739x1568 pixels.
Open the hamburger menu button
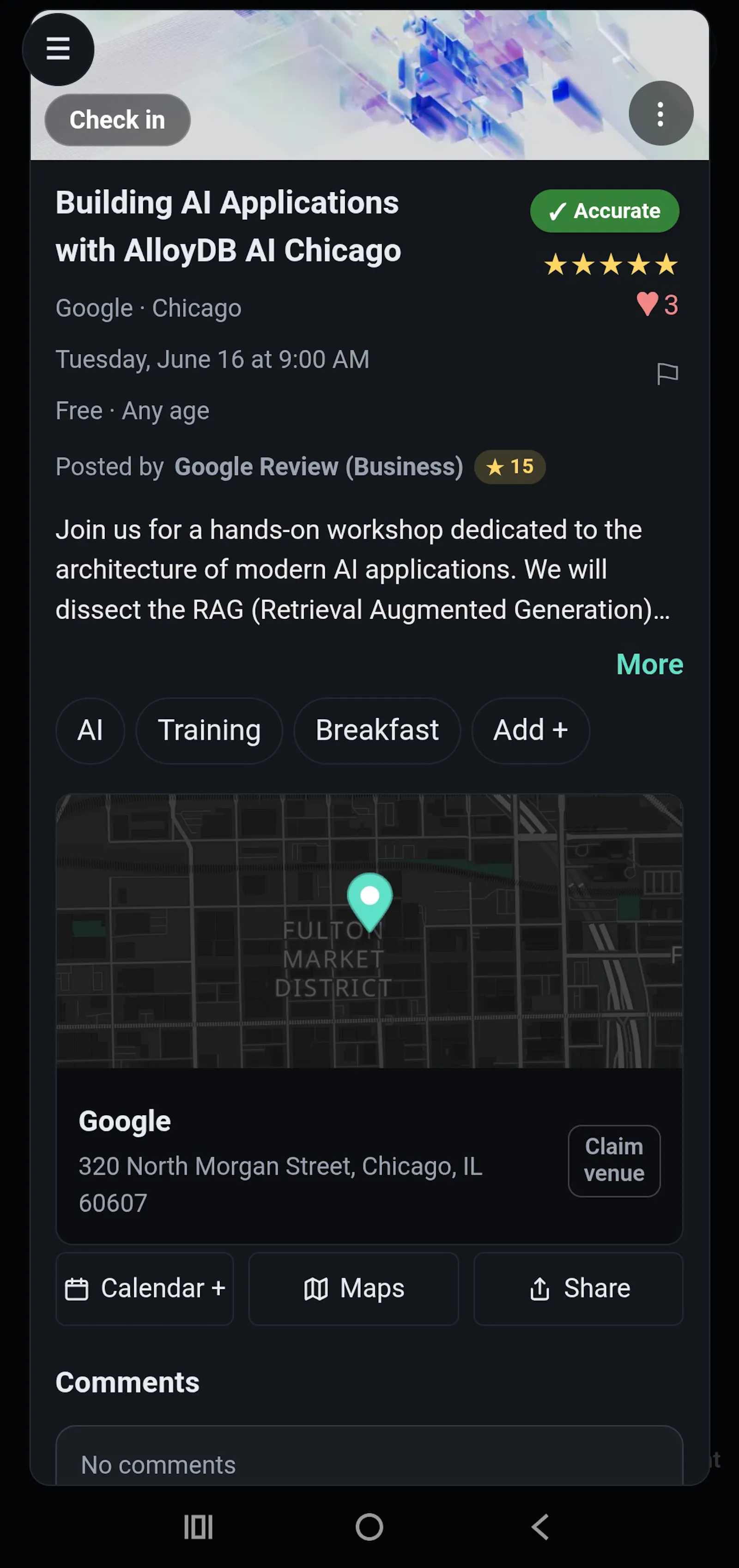58,48
